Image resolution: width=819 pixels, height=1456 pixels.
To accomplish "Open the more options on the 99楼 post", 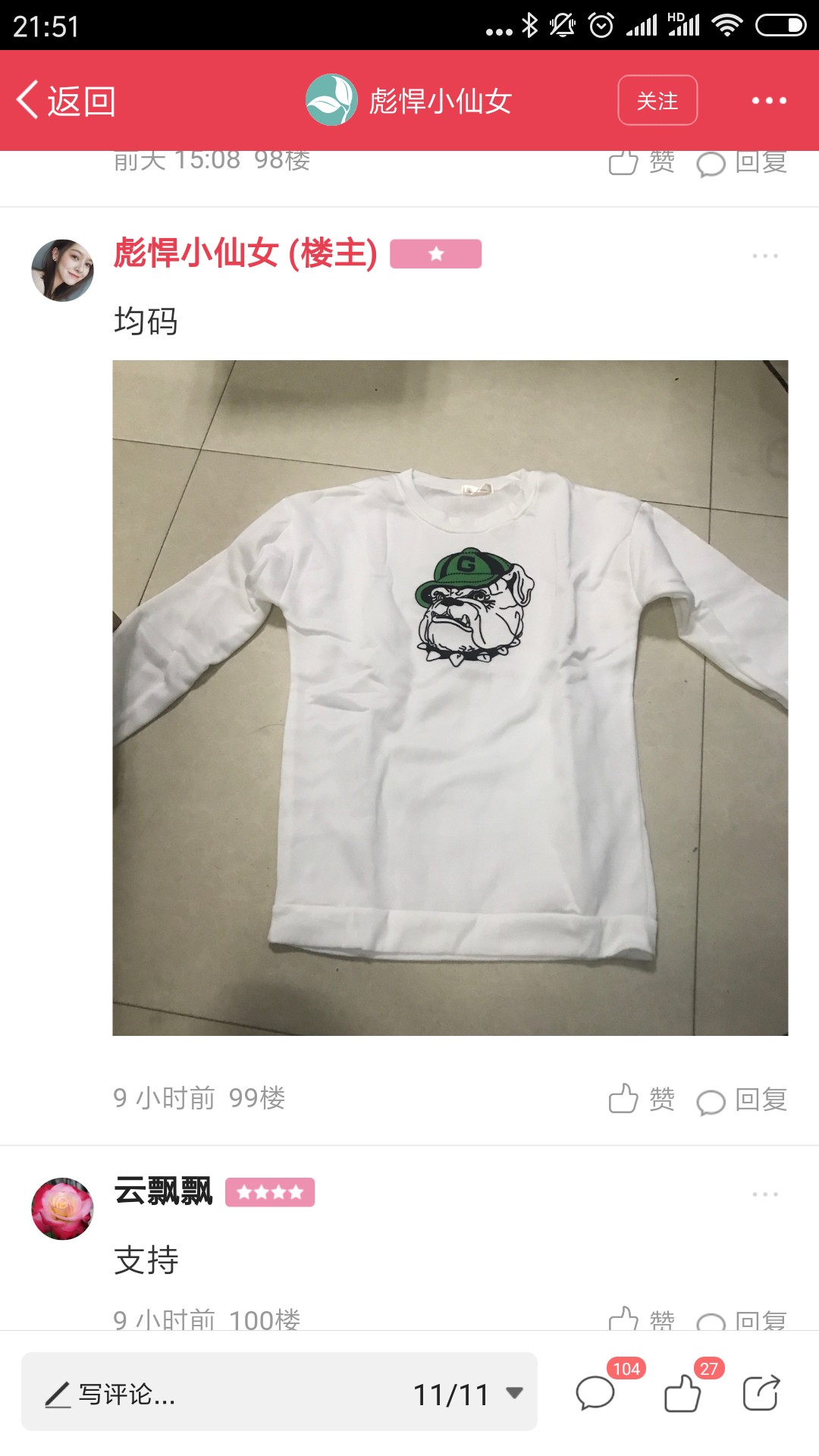I will point(765,256).
